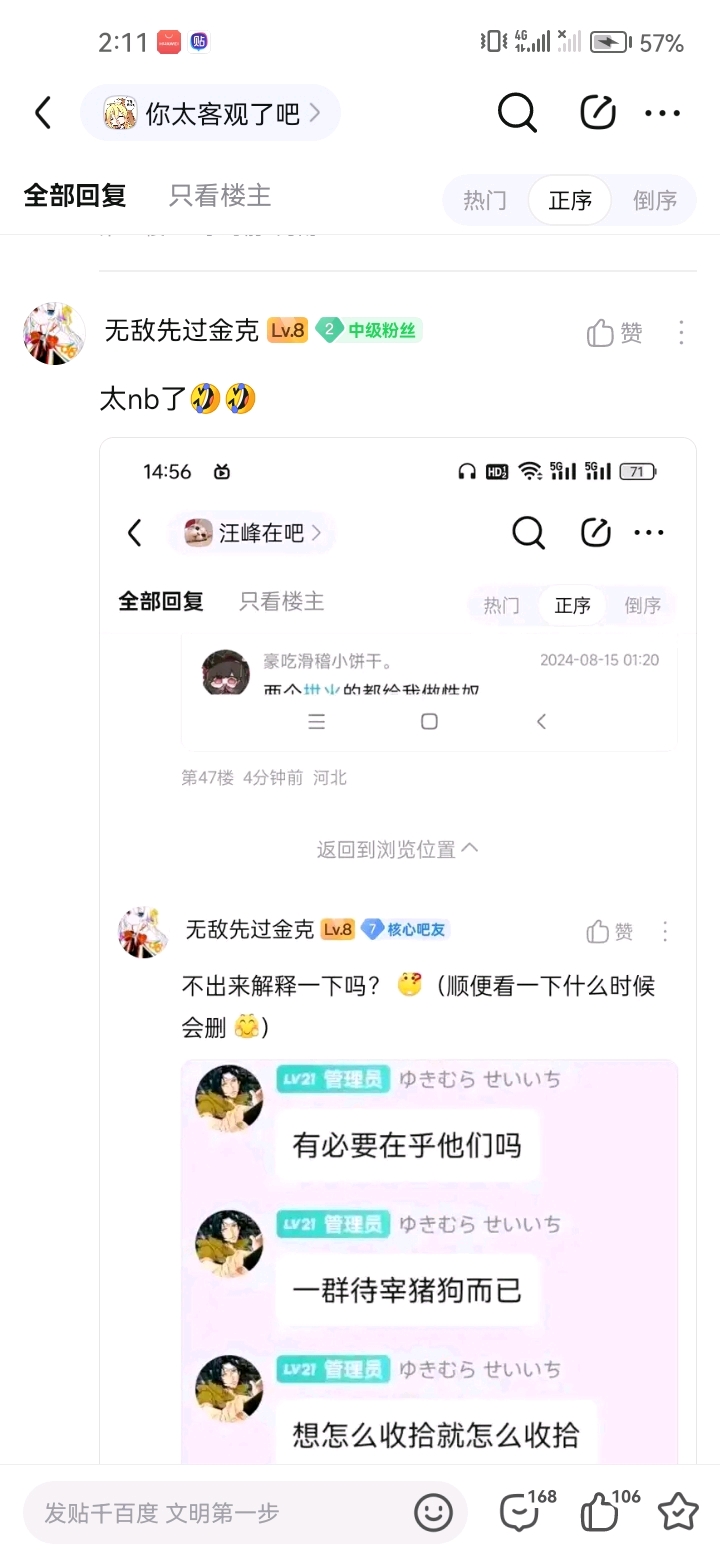Switch to 全部回复 tab
This screenshot has width=720, height=1560.
tap(75, 196)
